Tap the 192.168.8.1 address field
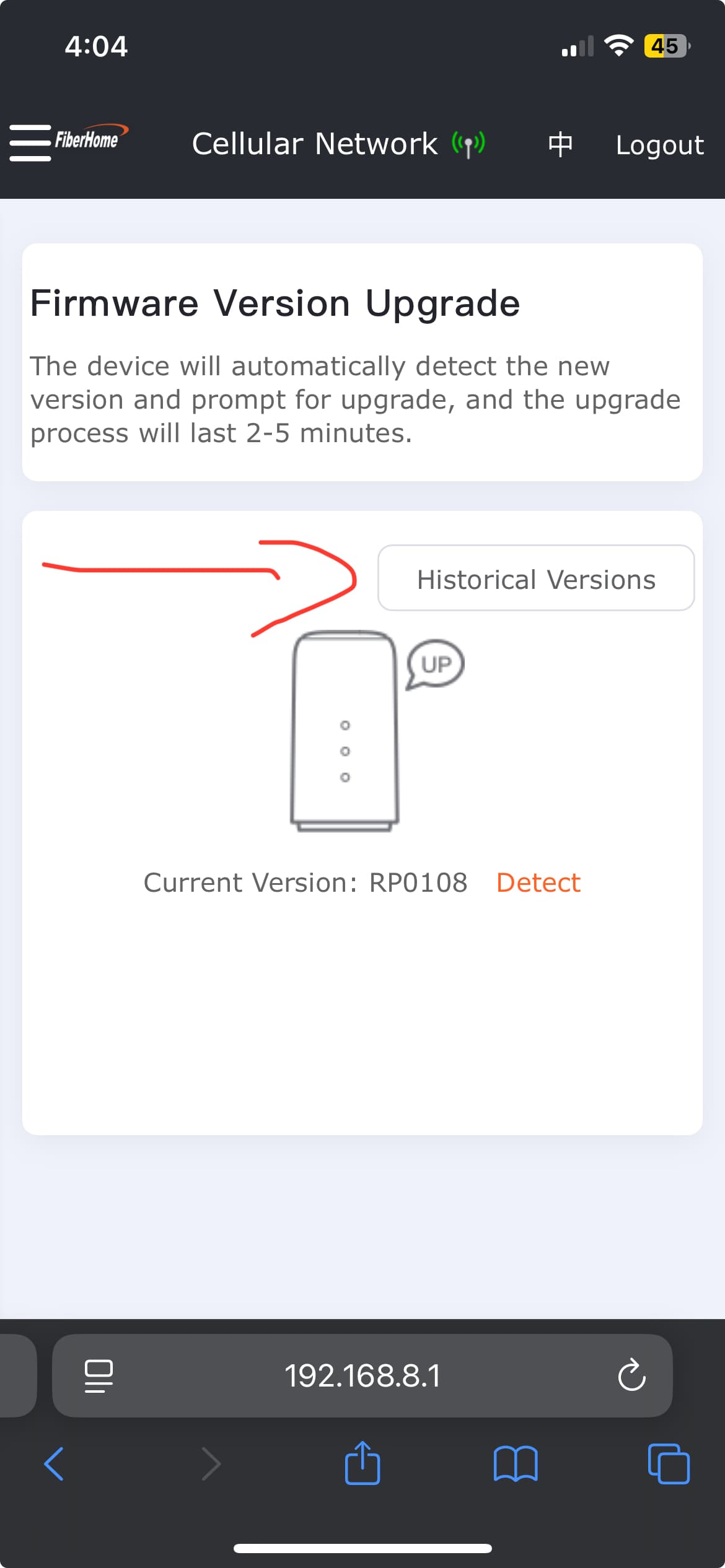The image size is (725, 1568). point(362,1375)
